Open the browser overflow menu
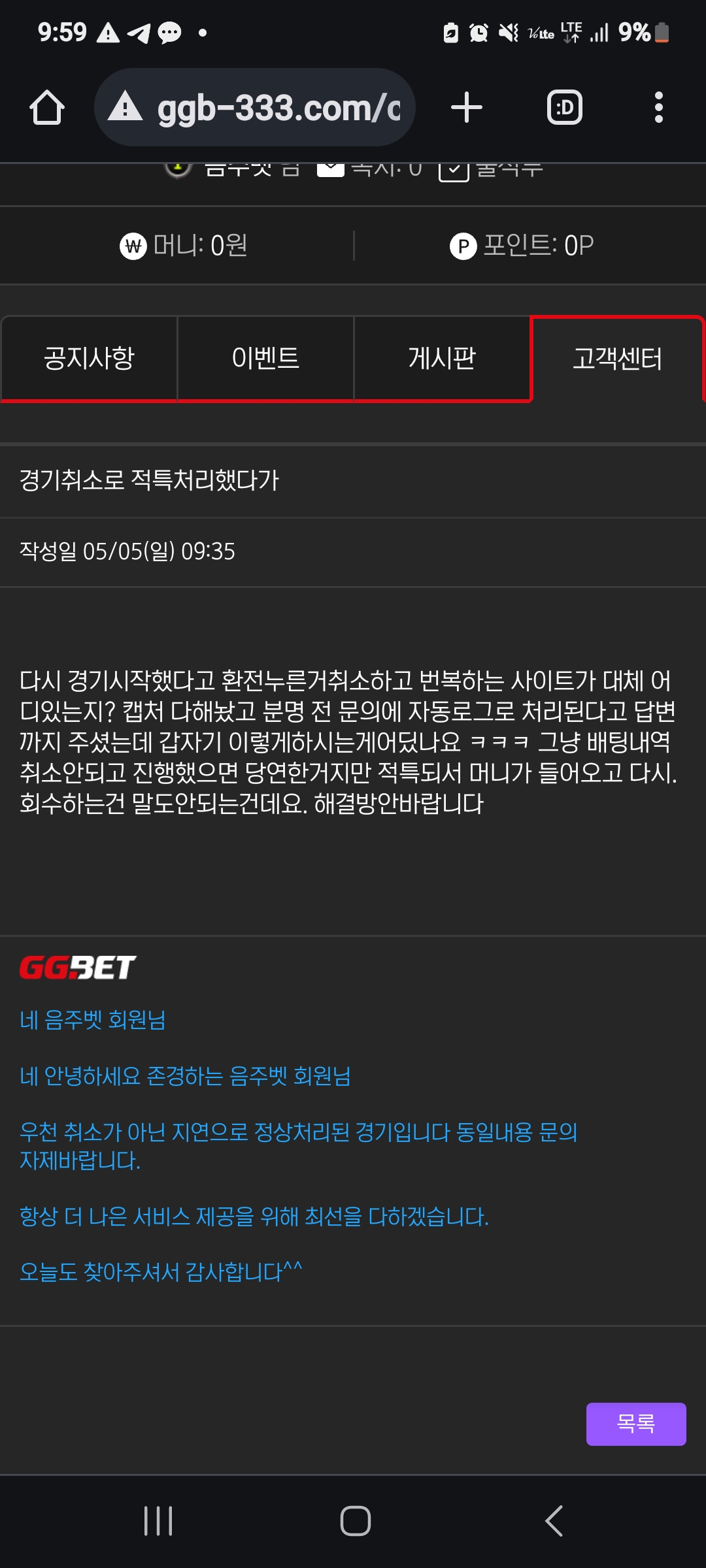The height and width of the screenshot is (1568, 706). (x=658, y=108)
